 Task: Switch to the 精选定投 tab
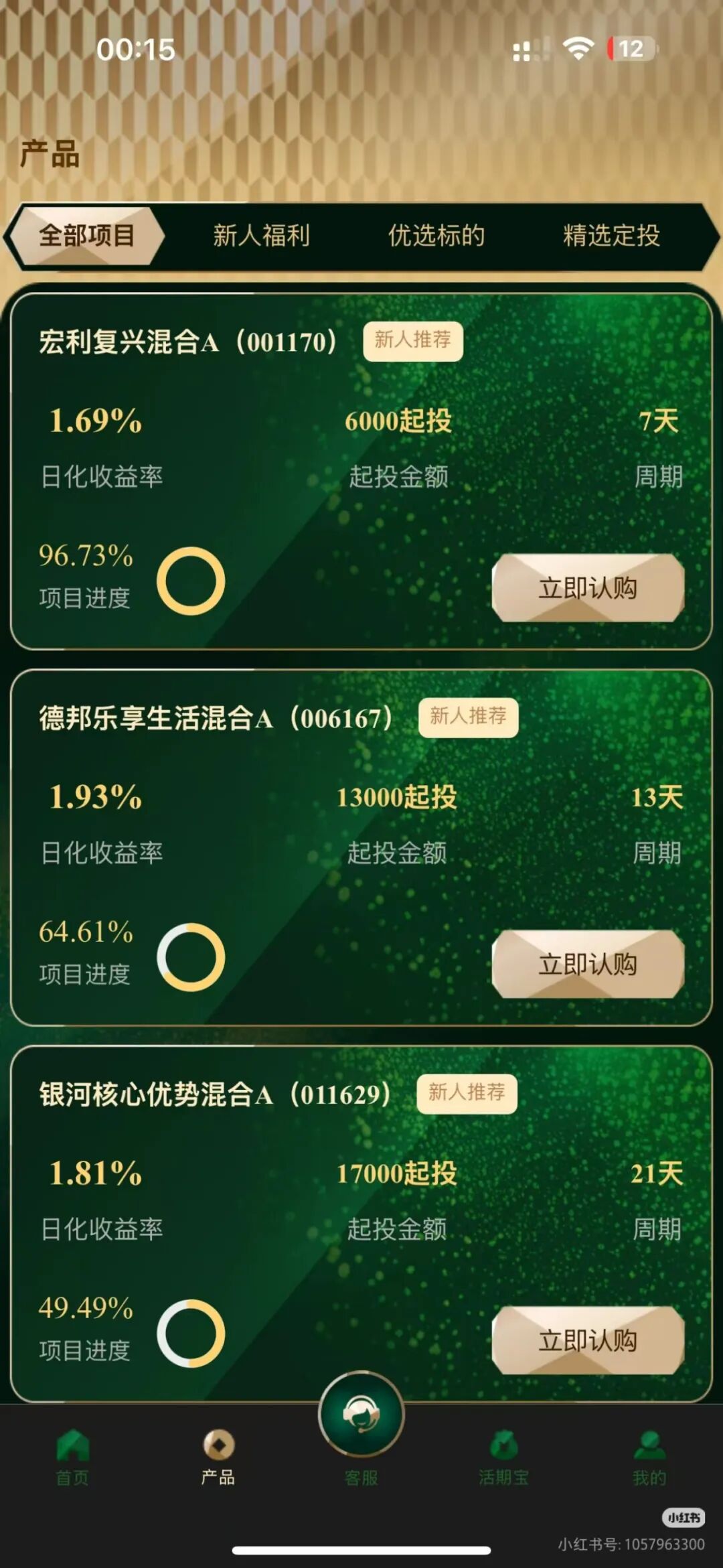[611, 236]
